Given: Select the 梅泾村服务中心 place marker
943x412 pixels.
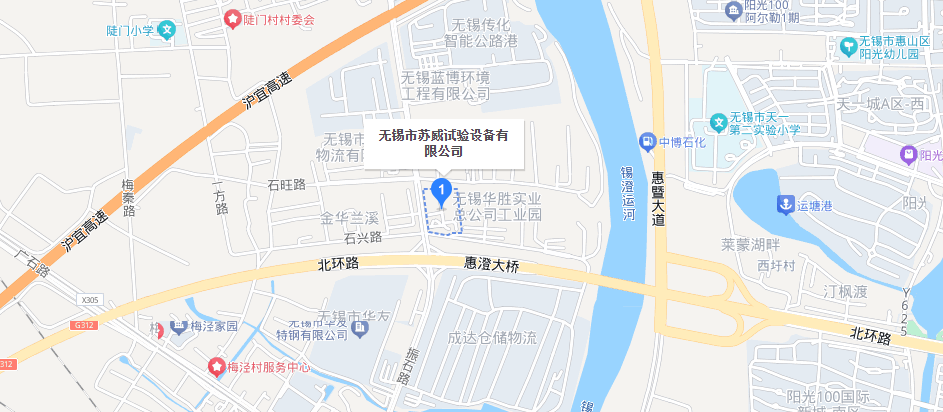Looking at the screenshot, I should point(216,367).
